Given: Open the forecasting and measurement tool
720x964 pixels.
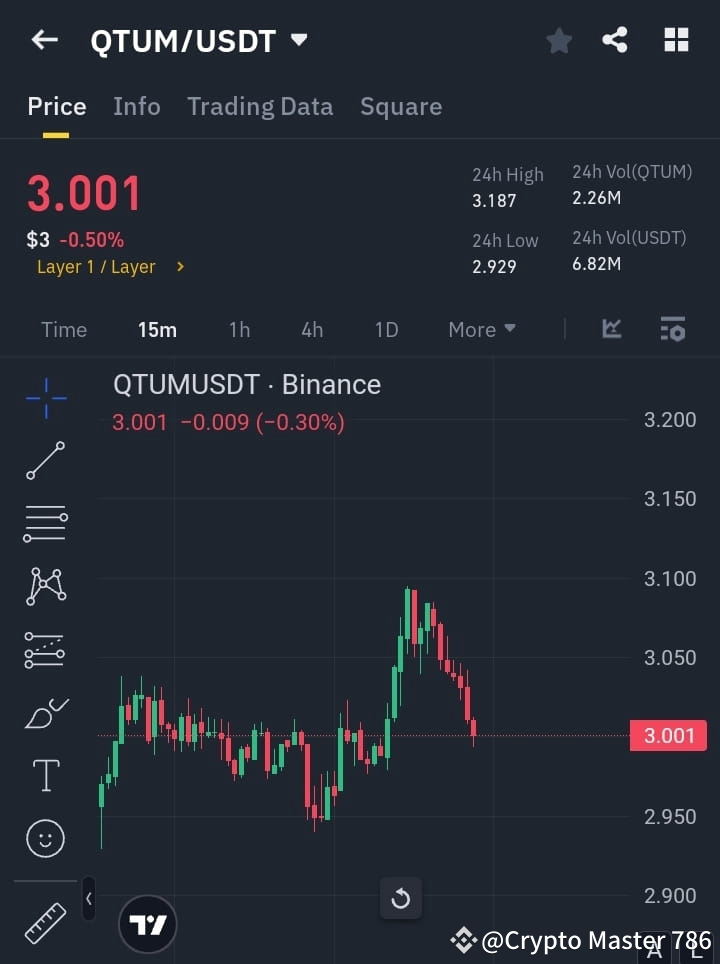Looking at the screenshot, I should (x=45, y=650).
